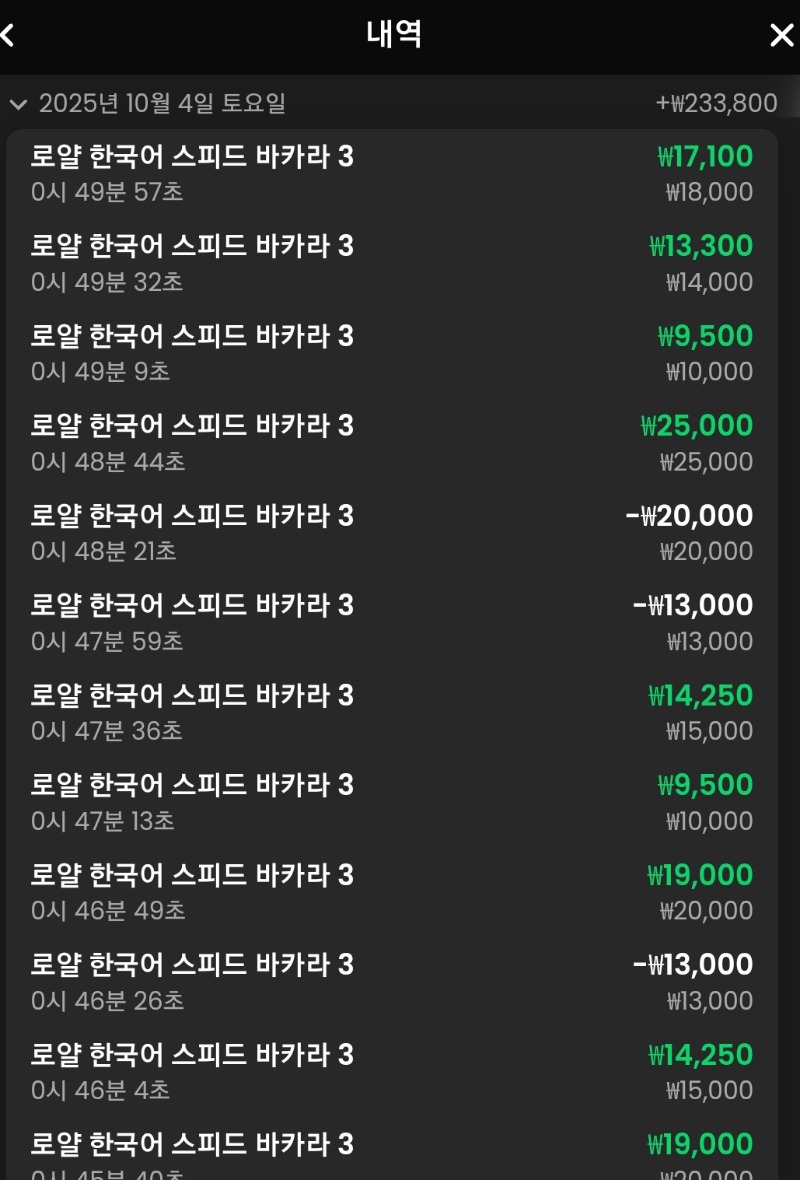Select the round played at 0시 46분 4초

point(391,1072)
